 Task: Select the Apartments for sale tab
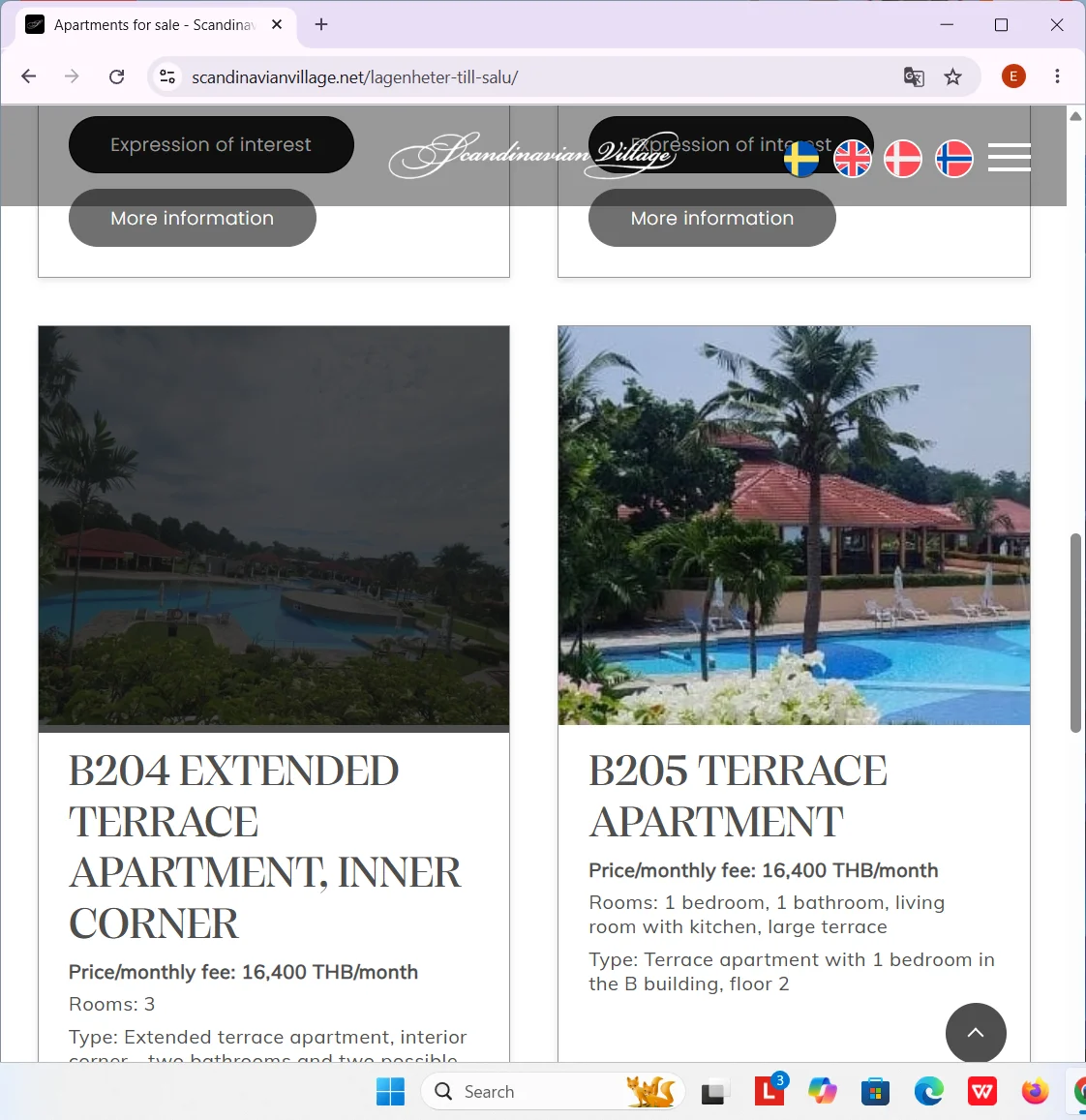point(145,24)
